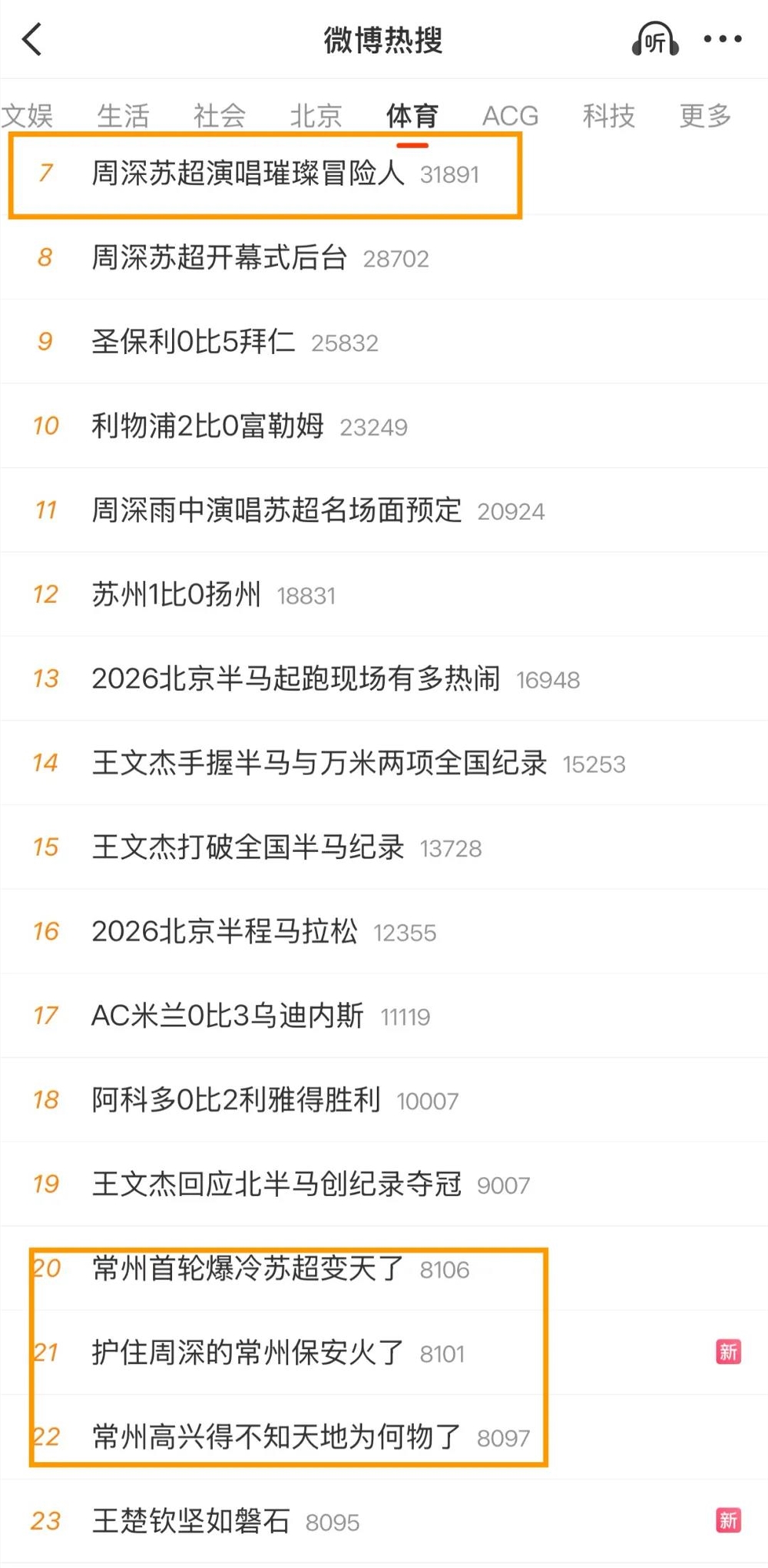Viewport: 768px width, 1568px height.
Task: Select the 科技 category
Action: click(x=607, y=116)
